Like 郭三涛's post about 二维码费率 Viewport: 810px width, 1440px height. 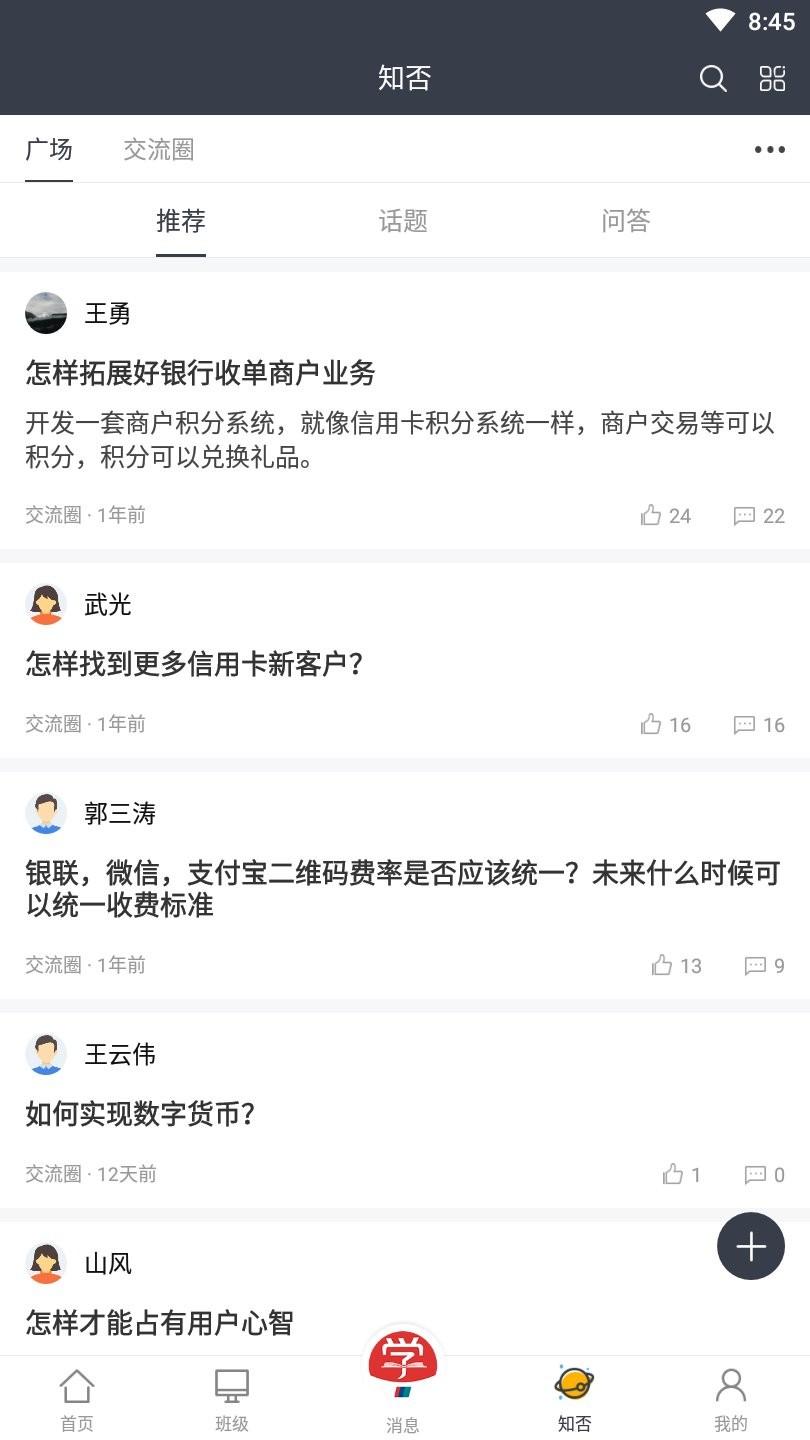click(676, 965)
